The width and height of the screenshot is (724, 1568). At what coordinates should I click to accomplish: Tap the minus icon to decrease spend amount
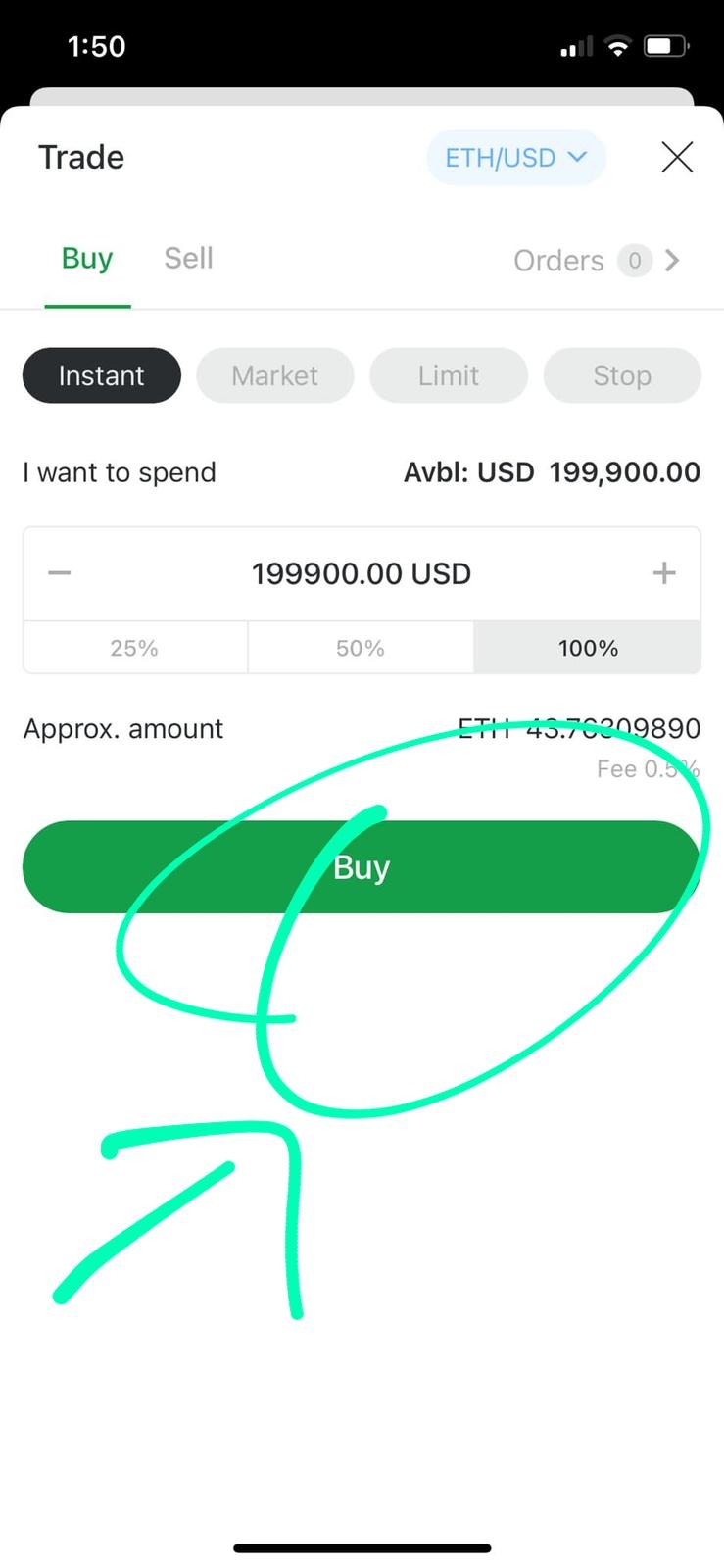click(x=59, y=572)
